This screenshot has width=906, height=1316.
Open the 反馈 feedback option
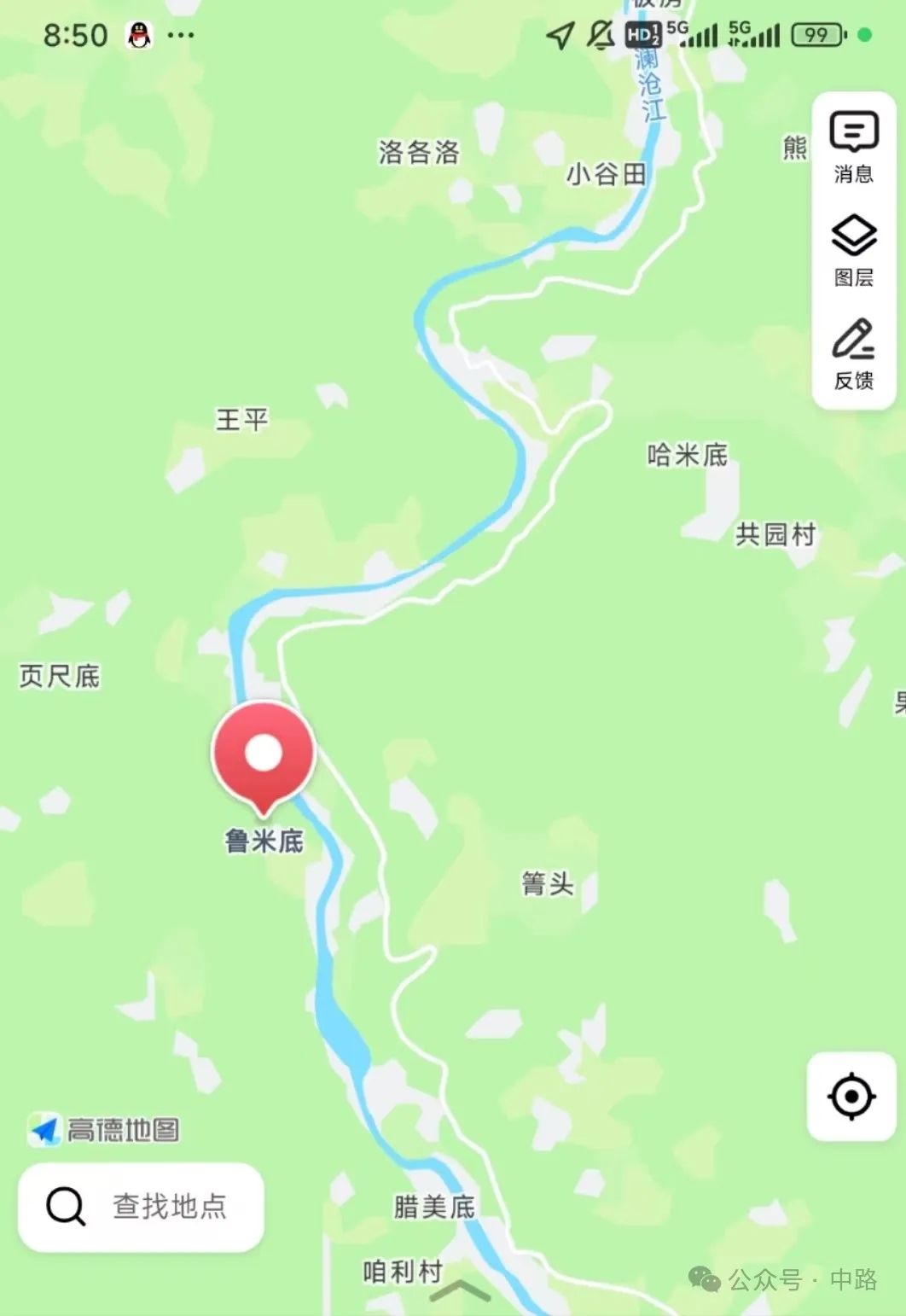[x=853, y=353]
